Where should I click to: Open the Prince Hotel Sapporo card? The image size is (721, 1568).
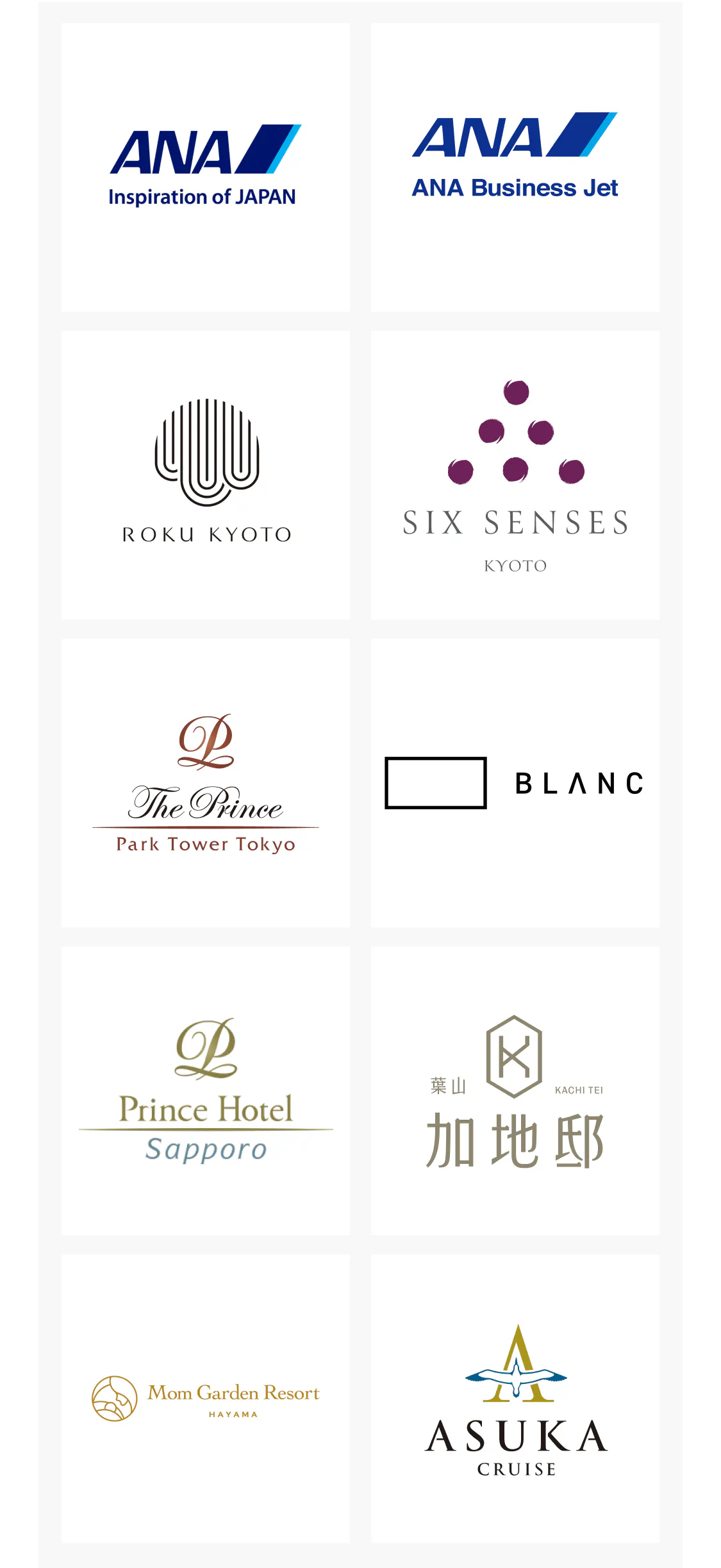(206, 1091)
